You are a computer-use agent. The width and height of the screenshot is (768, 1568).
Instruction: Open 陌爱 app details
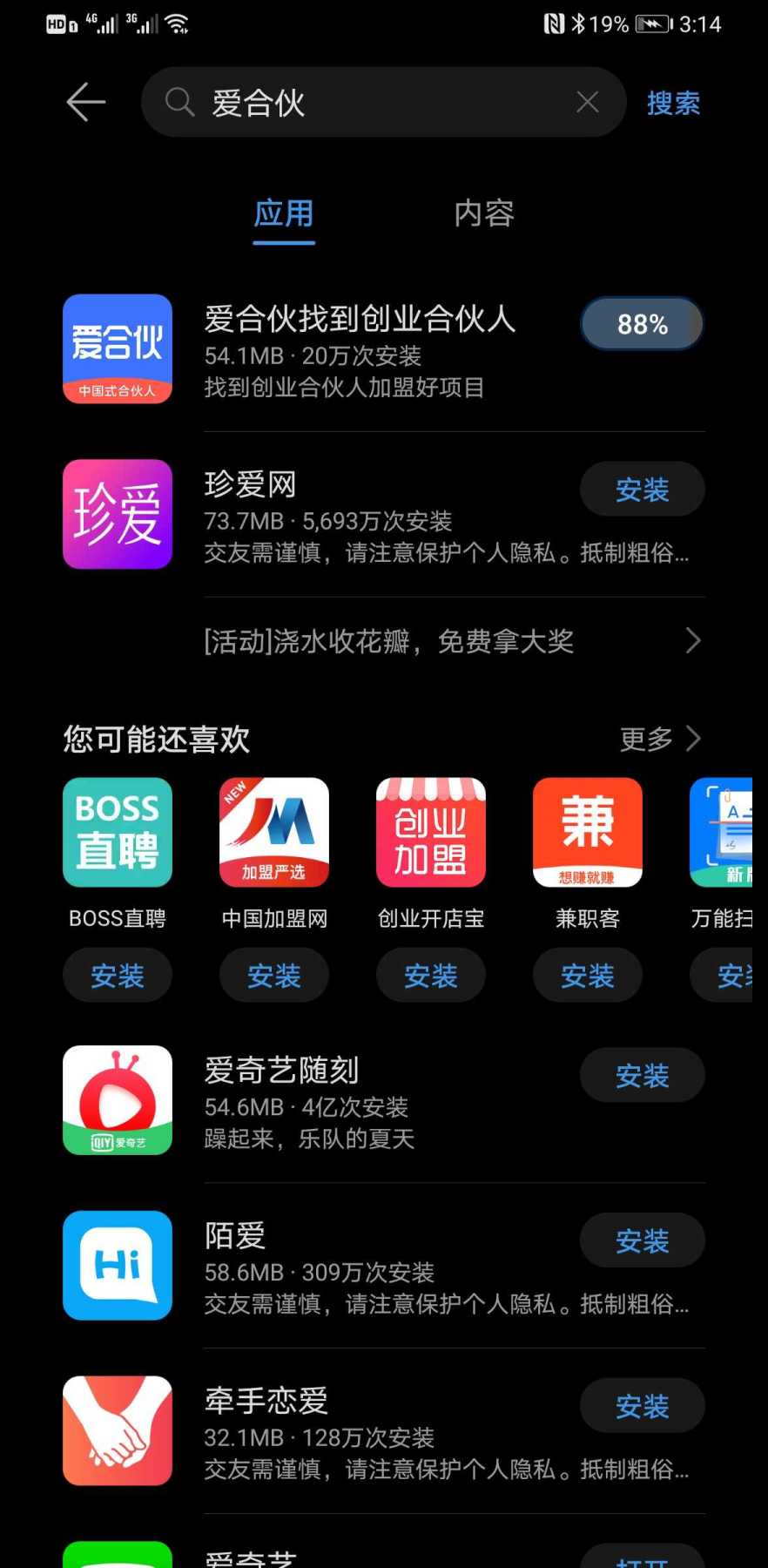384,1266
